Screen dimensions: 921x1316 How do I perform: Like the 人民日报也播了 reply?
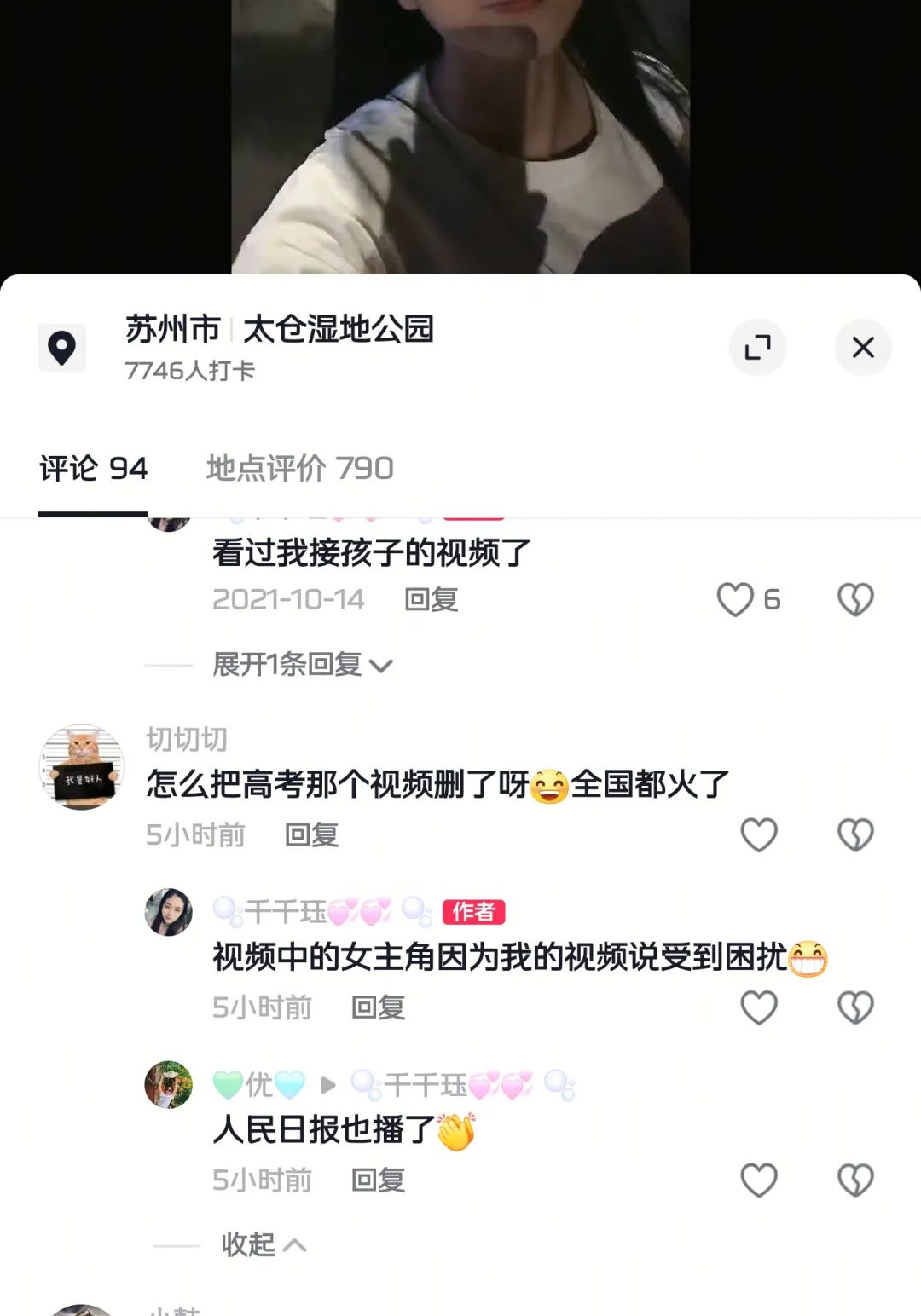tap(758, 1180)
